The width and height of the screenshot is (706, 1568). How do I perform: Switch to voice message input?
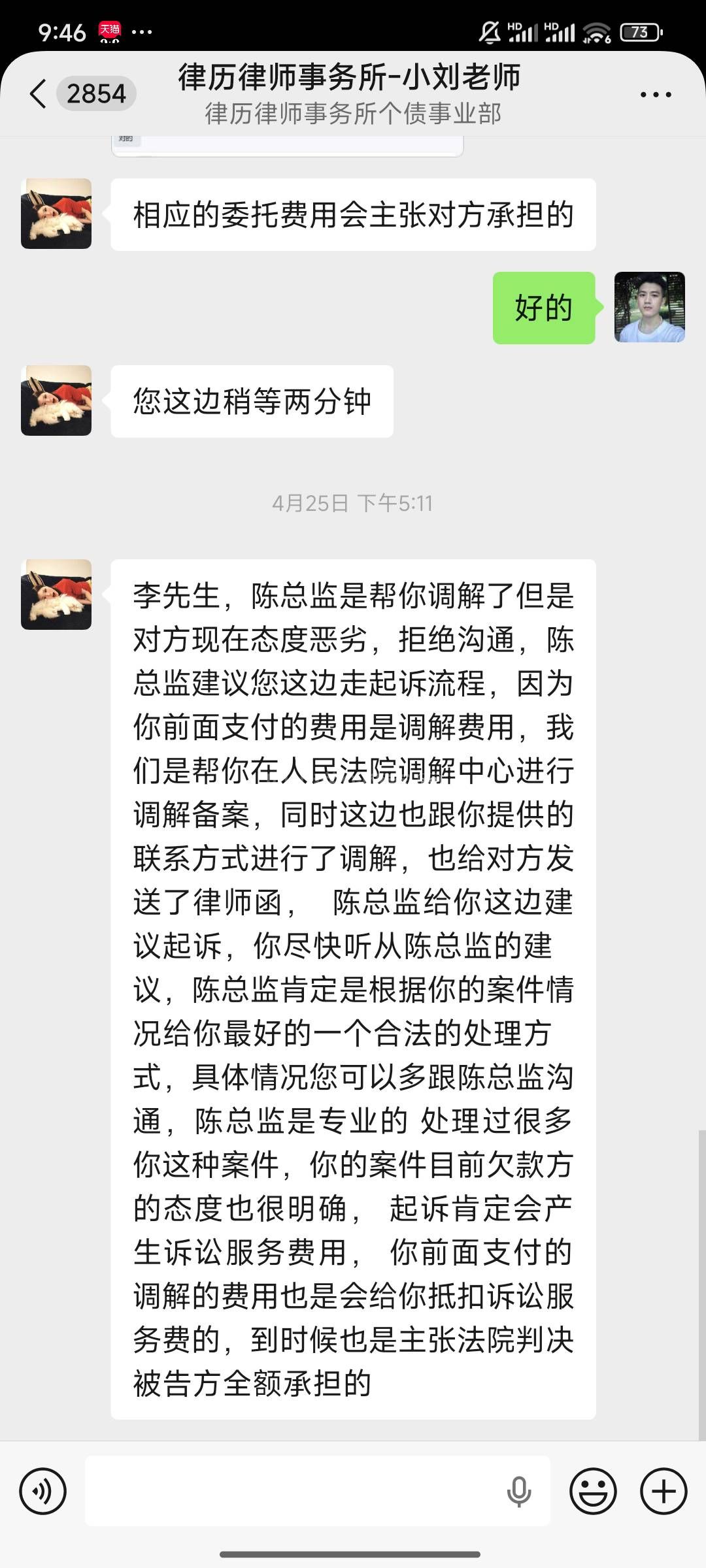pos(43,1491)
